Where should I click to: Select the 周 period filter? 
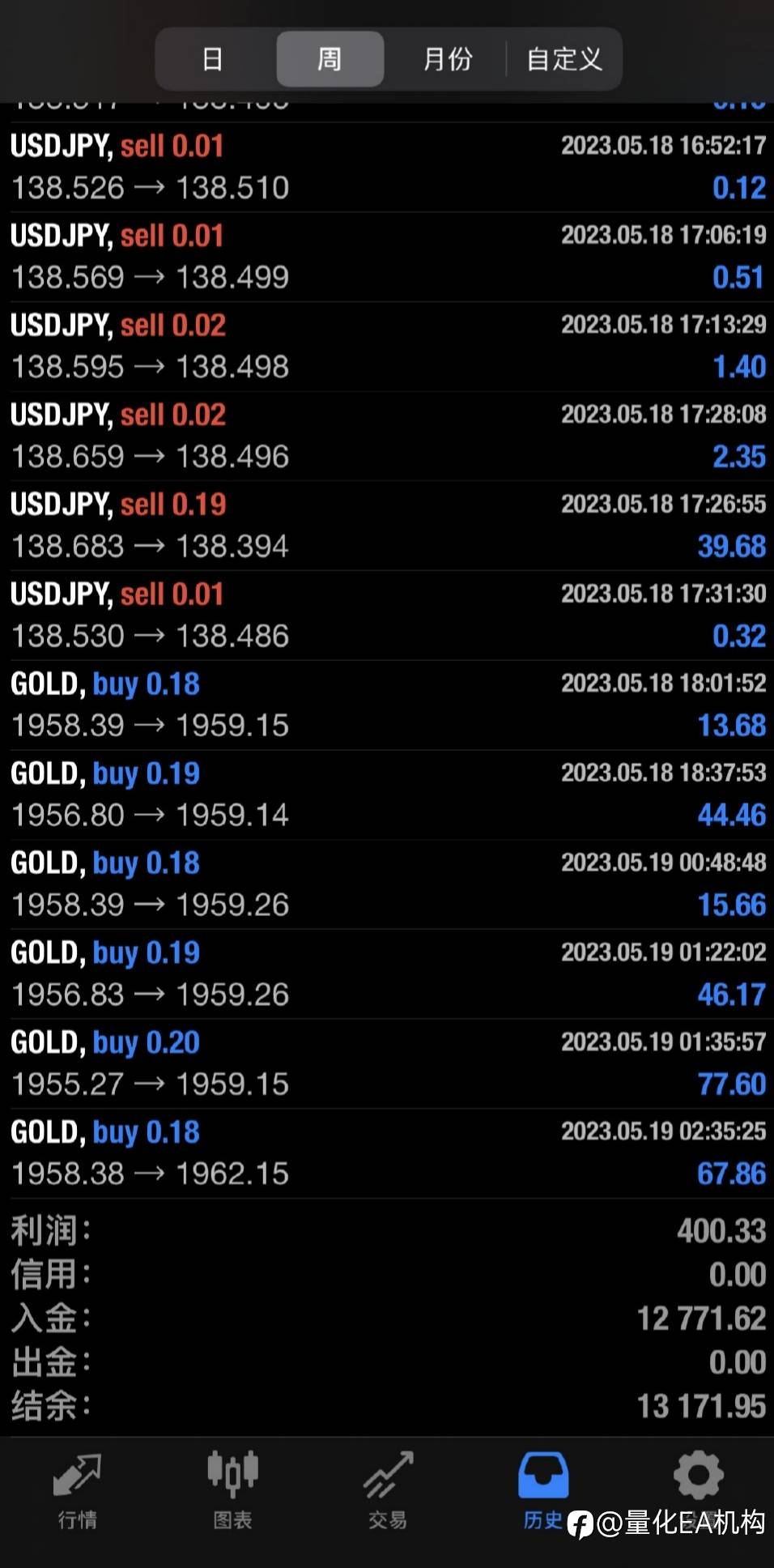pyautogui.click(x=330, y=59)
